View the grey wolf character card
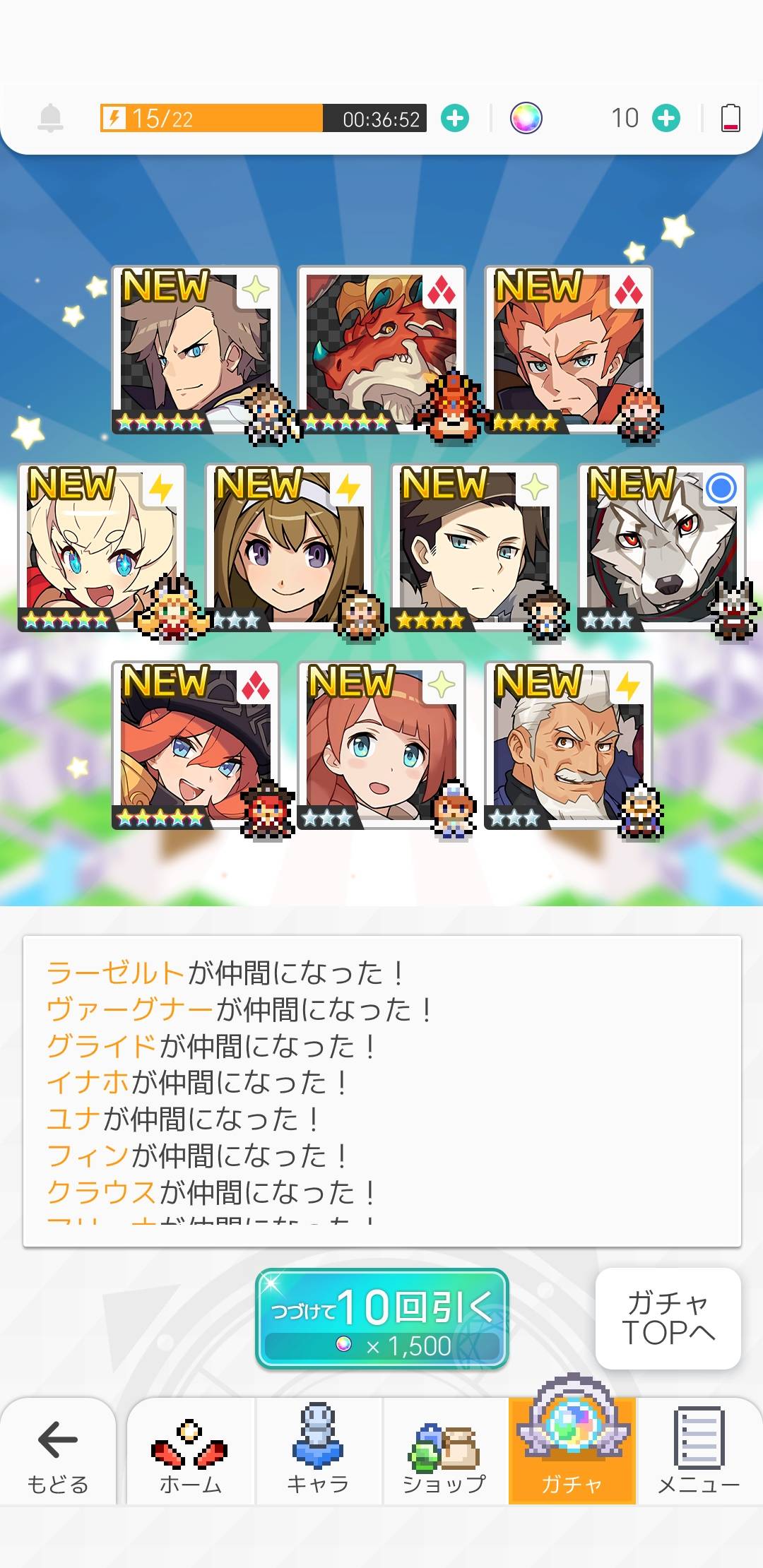This screenshot has height=1568, width=763. tap(661, 547)
